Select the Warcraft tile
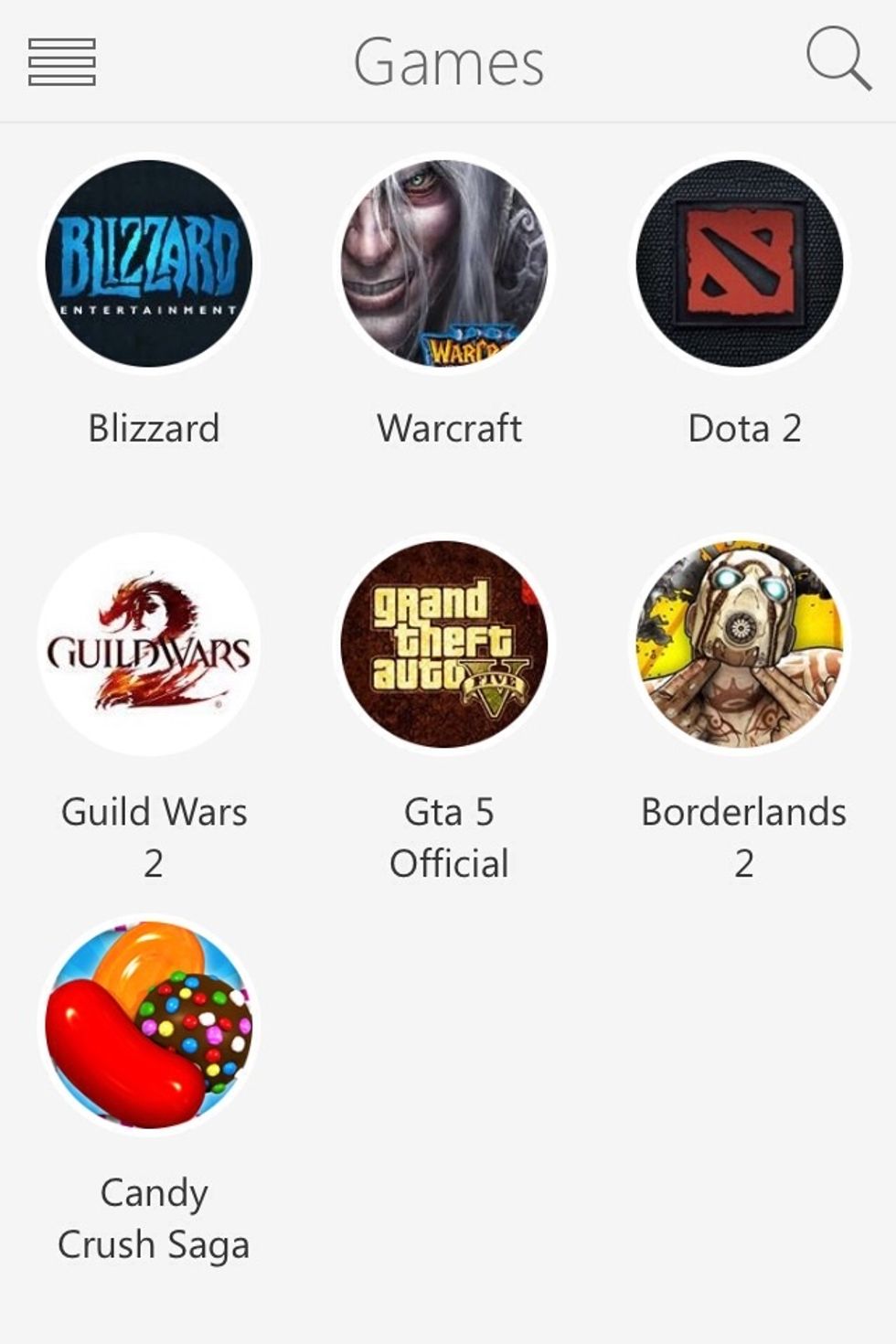Image resolution: width=896 pixels, height=1344 pixels. point(445,264)
